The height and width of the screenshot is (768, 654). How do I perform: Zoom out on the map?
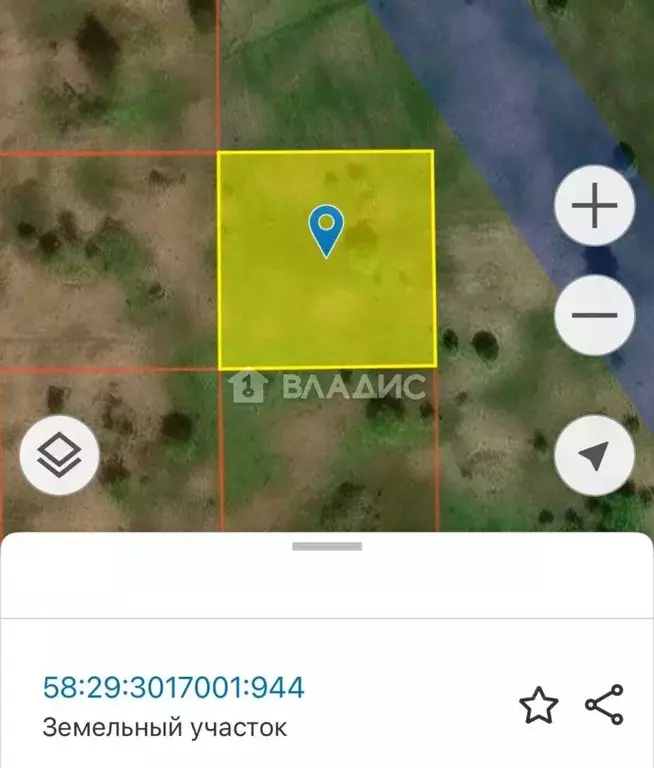(595, 315)
